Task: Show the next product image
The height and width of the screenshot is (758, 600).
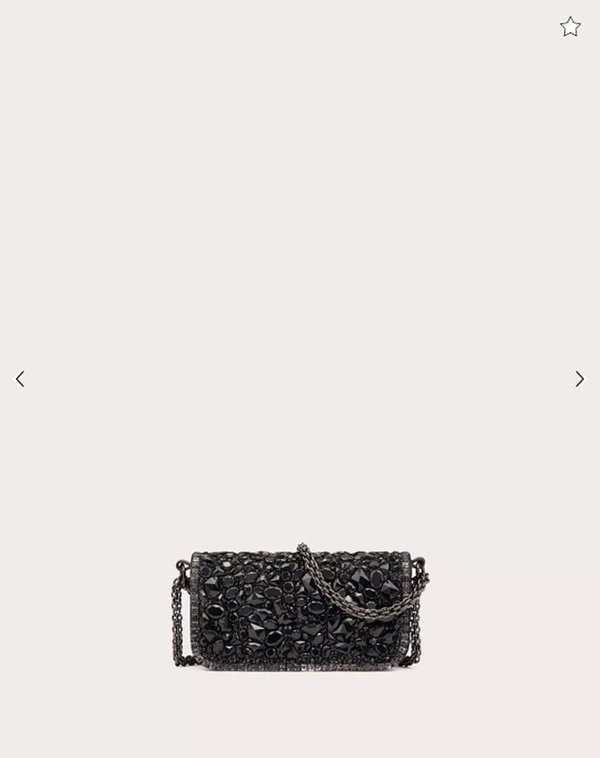Action: point(580,379)
